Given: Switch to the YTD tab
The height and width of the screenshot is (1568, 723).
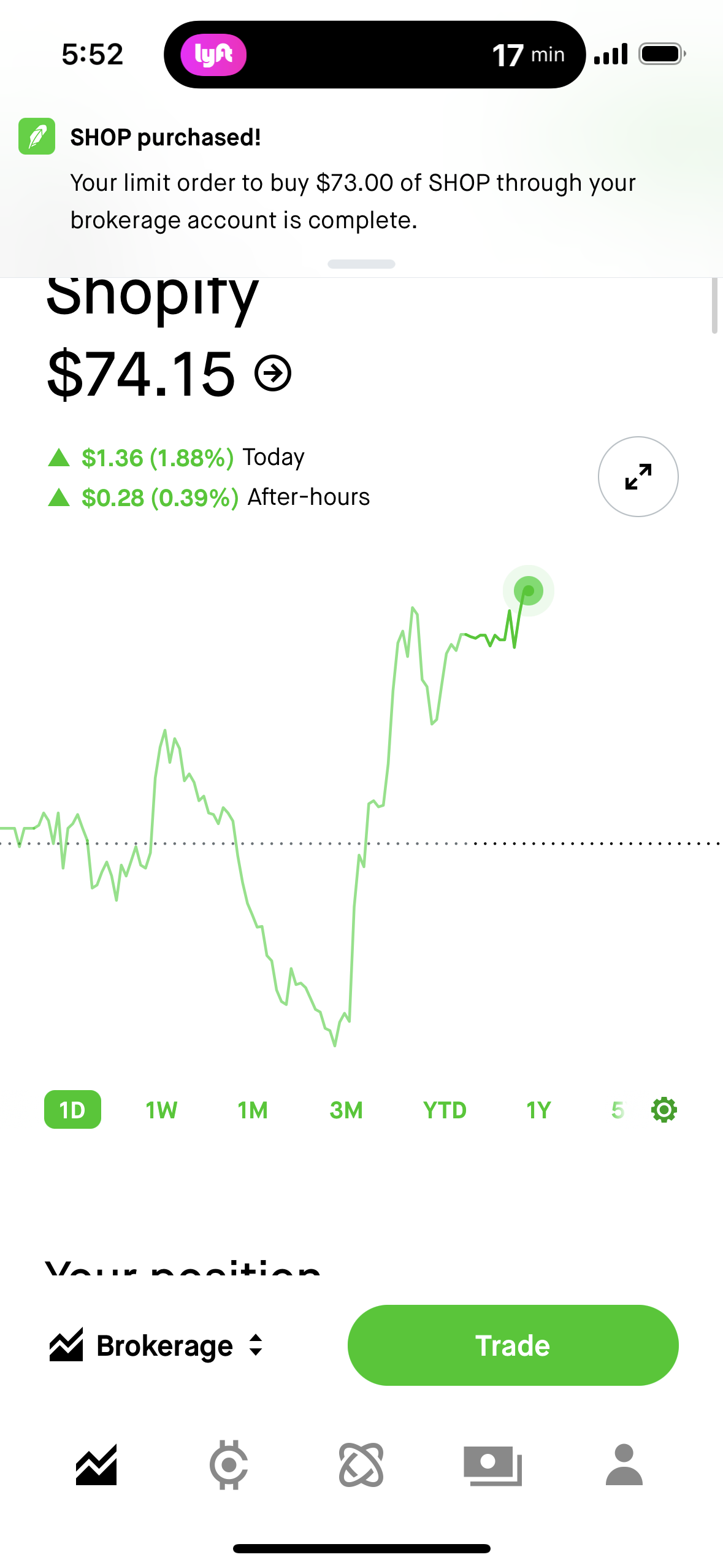Looking at the screenshot, I should 445,1109.
